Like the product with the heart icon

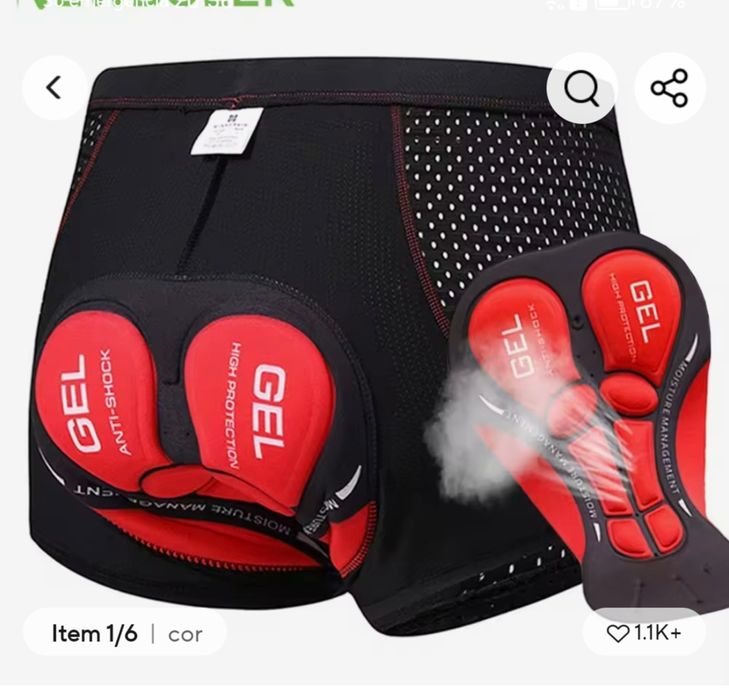pyautogui.click(x=619, y=633)
